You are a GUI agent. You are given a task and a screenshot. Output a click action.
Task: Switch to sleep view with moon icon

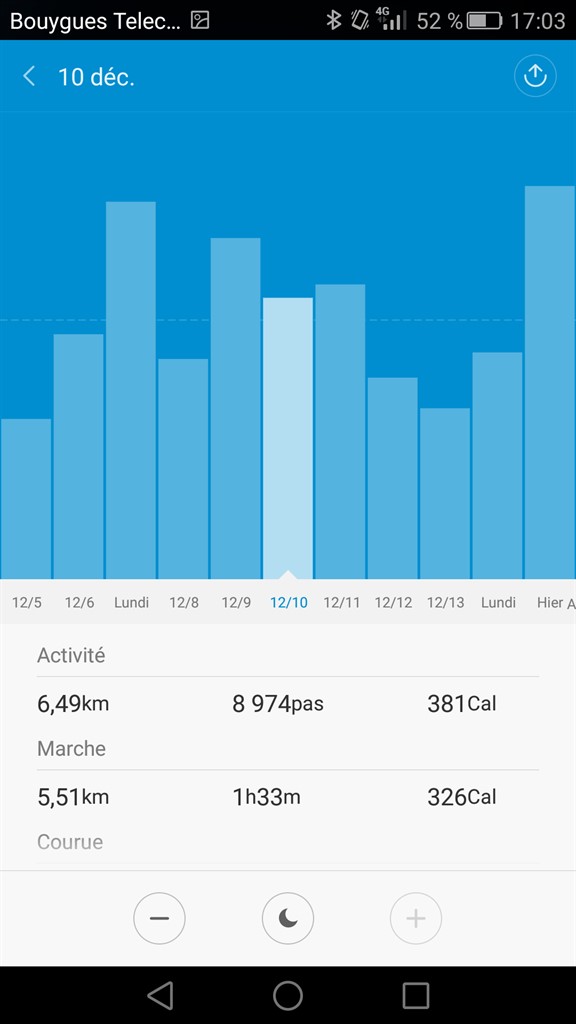click(x=288, y=918)
